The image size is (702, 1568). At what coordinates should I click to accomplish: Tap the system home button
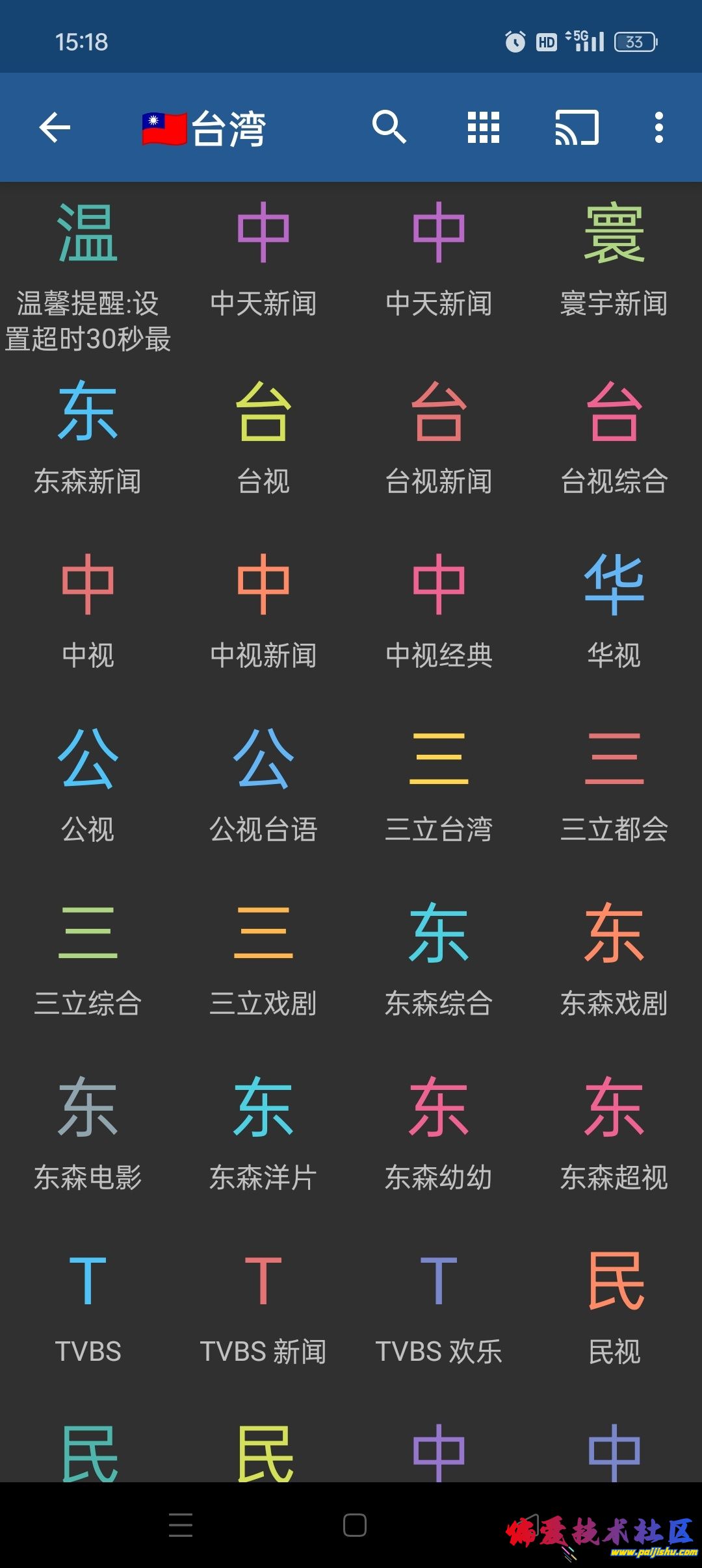355,1525
